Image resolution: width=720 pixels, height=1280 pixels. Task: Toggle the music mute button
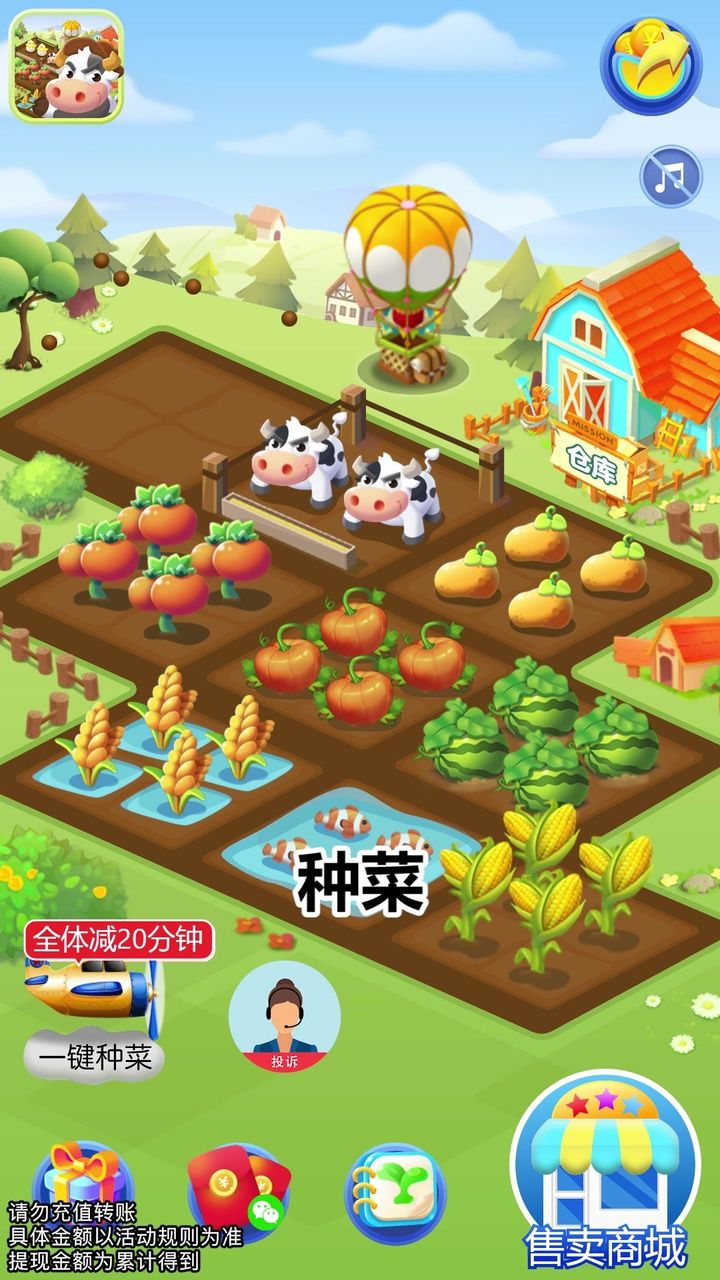click(671, 177)
